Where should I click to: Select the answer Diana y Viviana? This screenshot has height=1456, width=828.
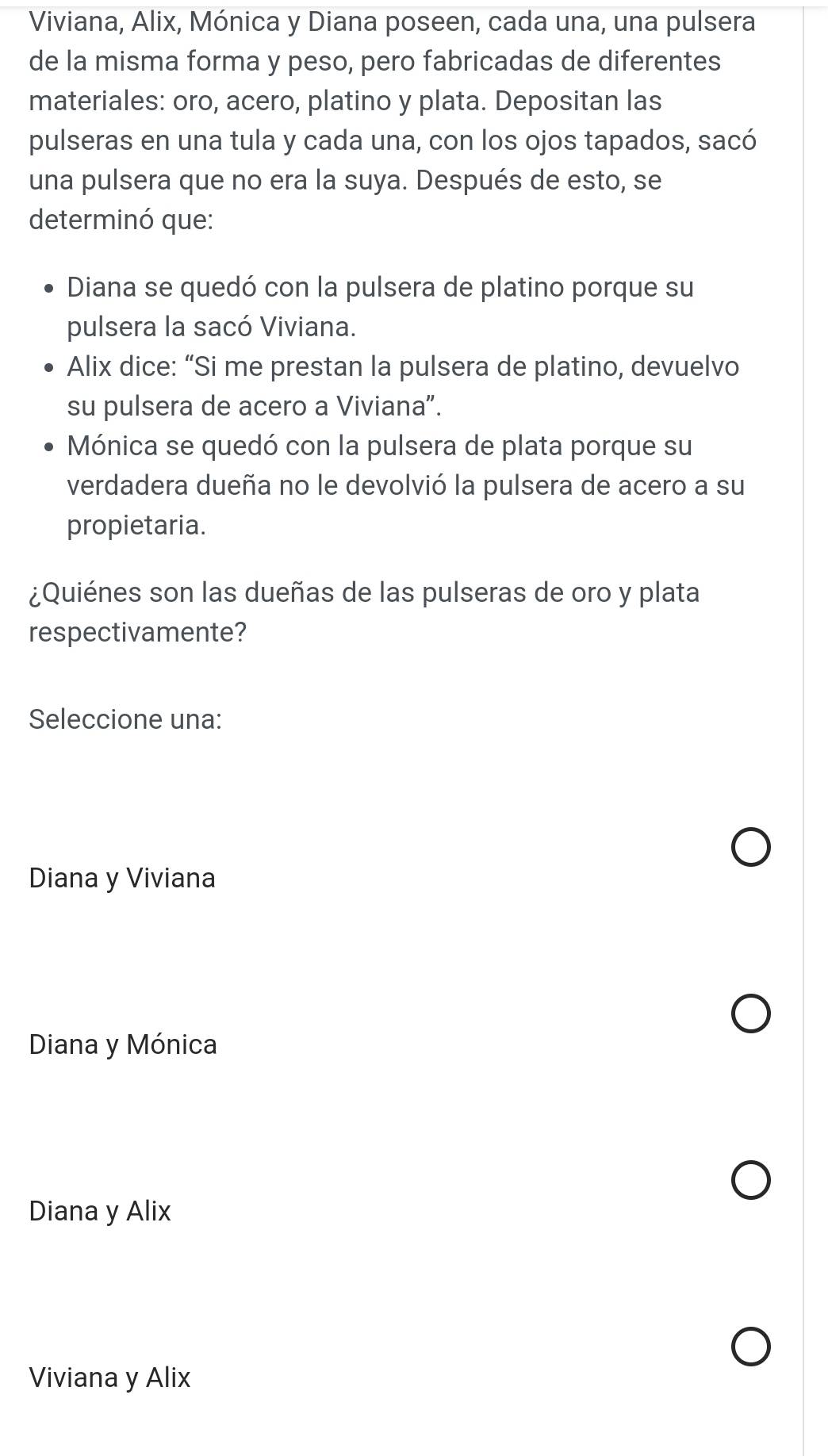pyautogui.click(x=749, y=847)
